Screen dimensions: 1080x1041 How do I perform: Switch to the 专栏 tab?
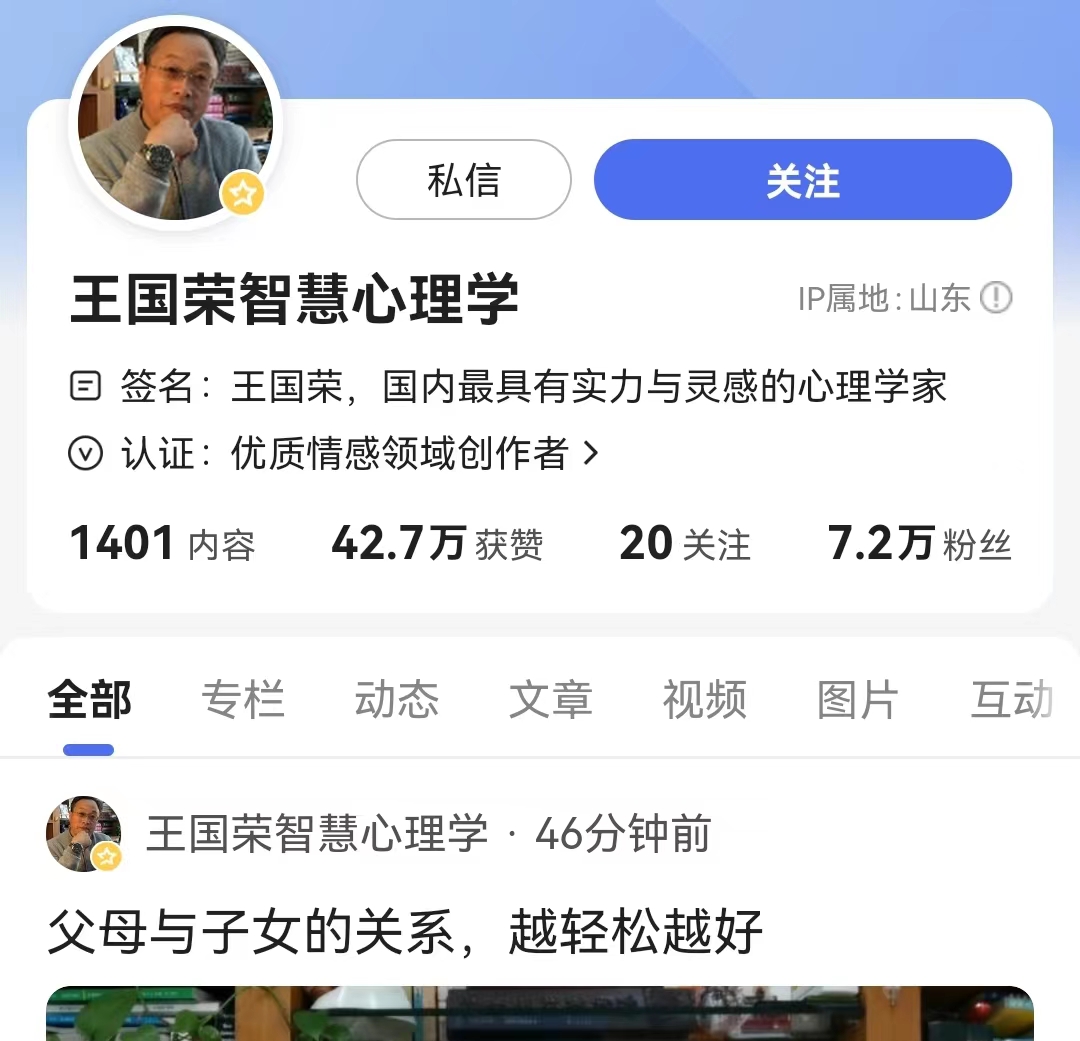coord(243,700)
